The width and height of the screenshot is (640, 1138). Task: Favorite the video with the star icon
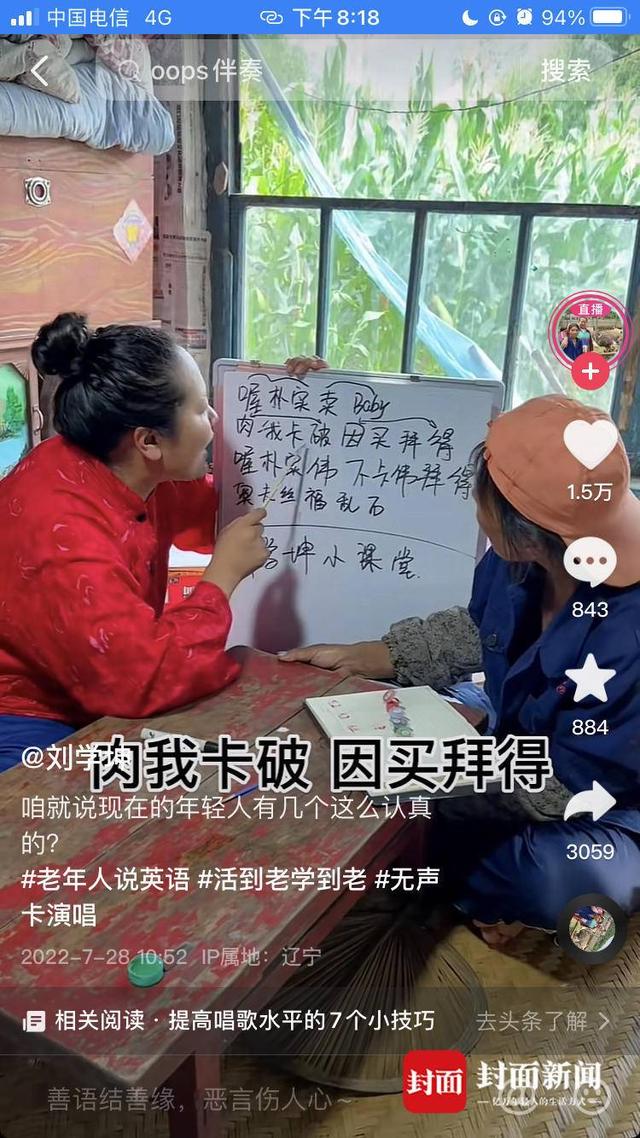[590, 680]
